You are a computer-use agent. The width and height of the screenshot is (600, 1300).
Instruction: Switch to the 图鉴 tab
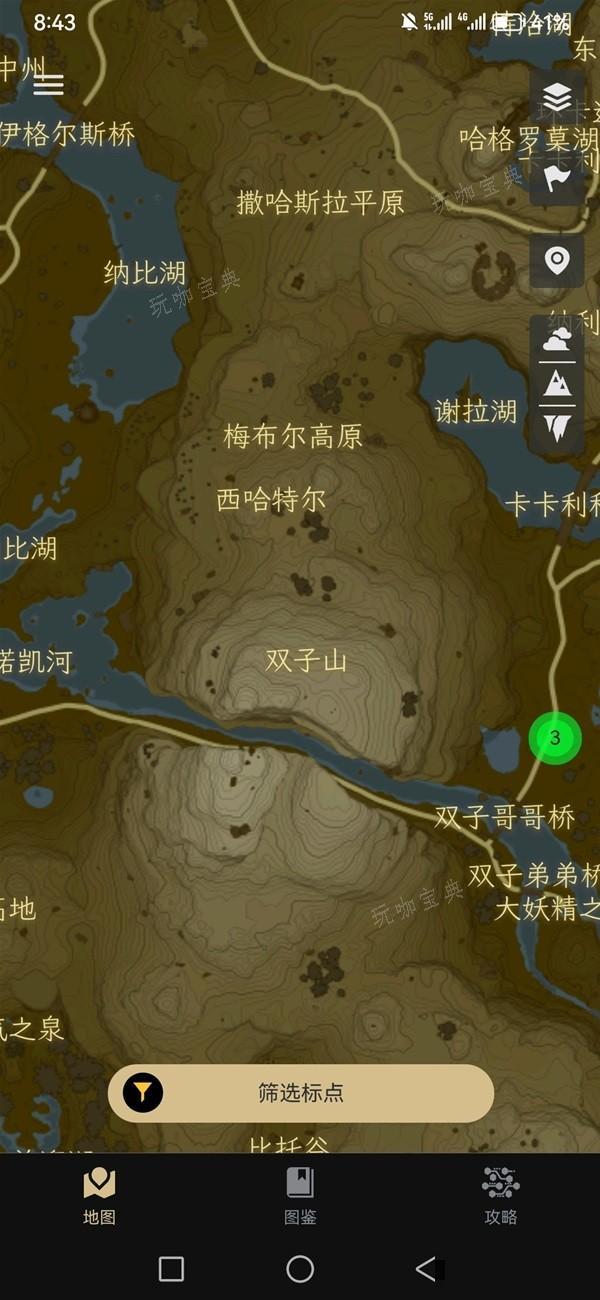click(x=300, y=1196)
